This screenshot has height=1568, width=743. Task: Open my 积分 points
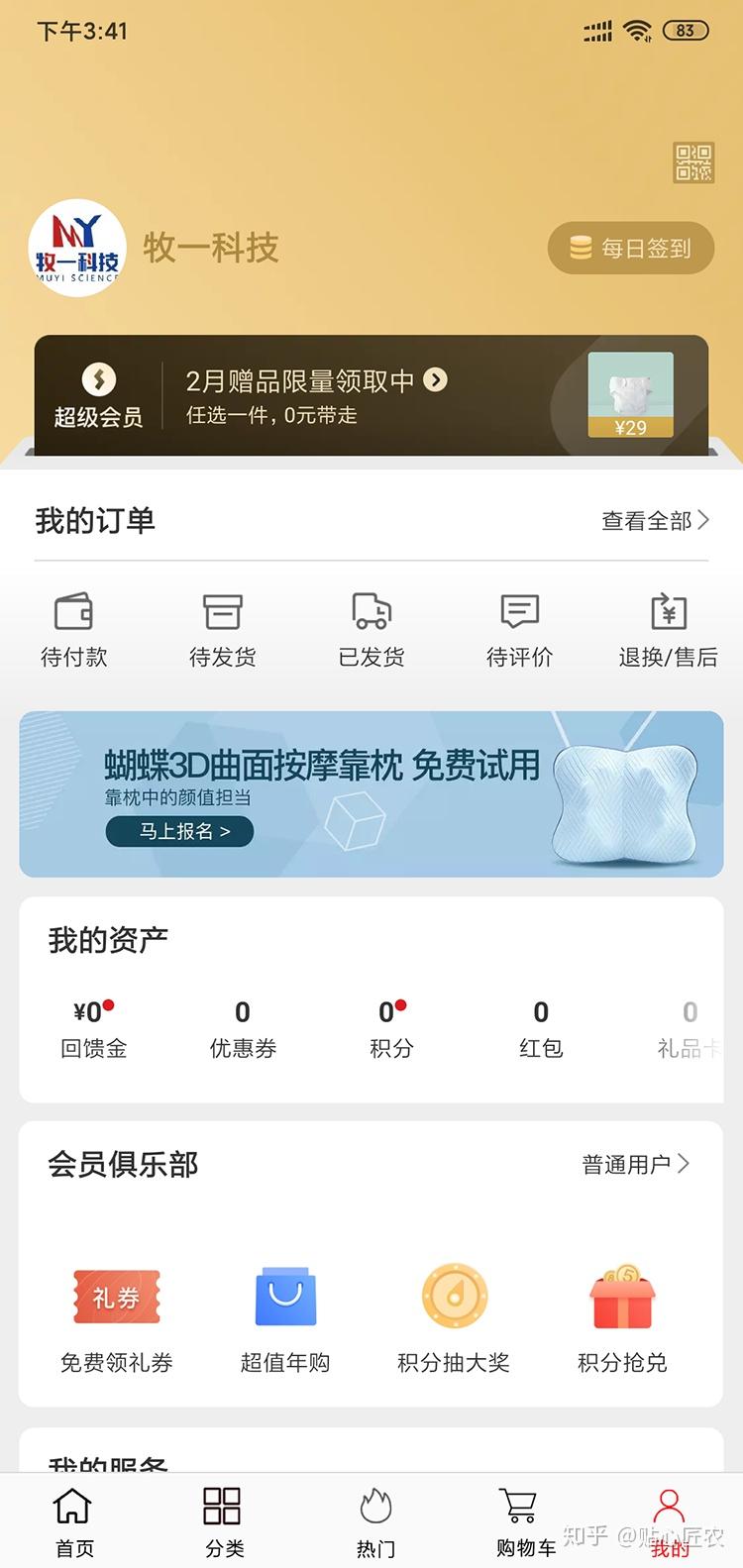coord(391,1028)
